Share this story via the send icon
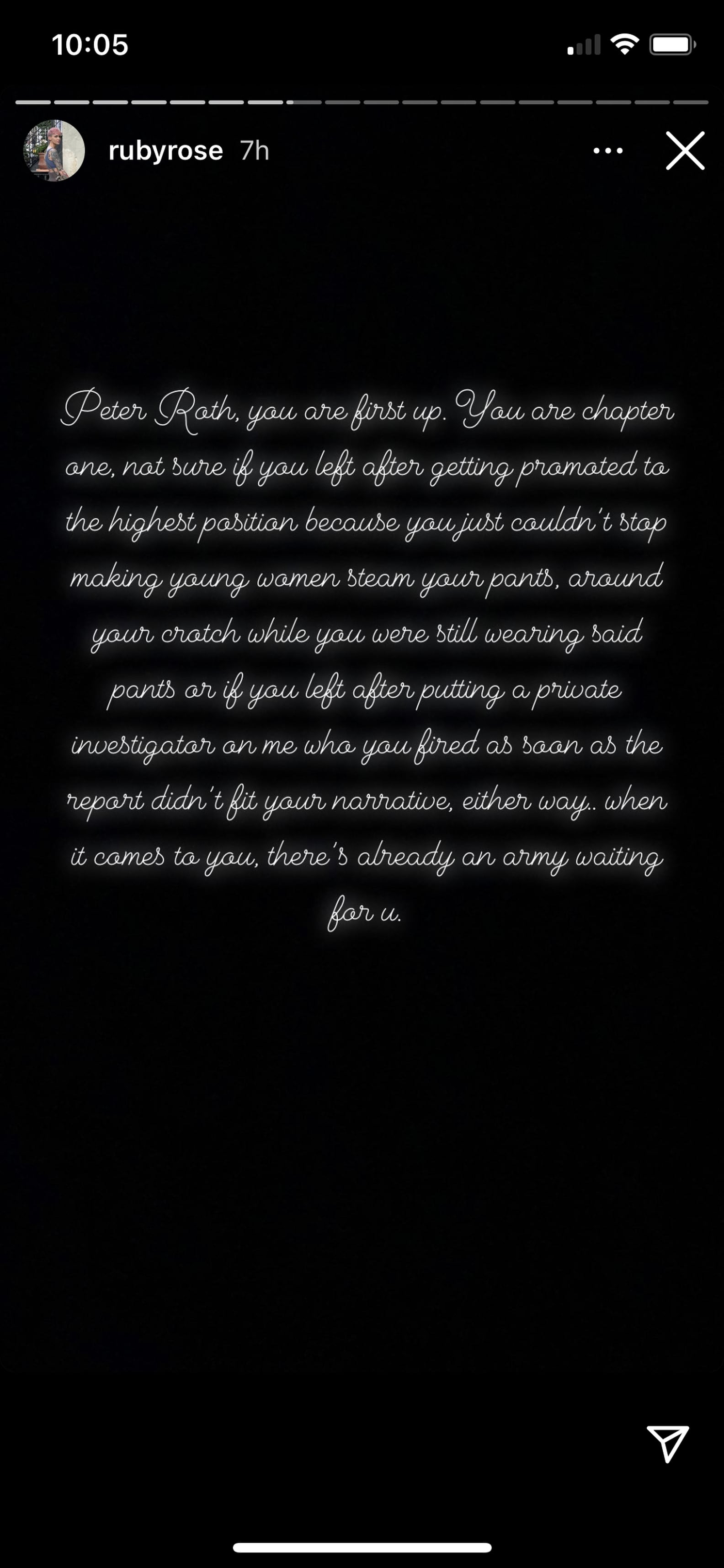 [x=667, y=1443]
